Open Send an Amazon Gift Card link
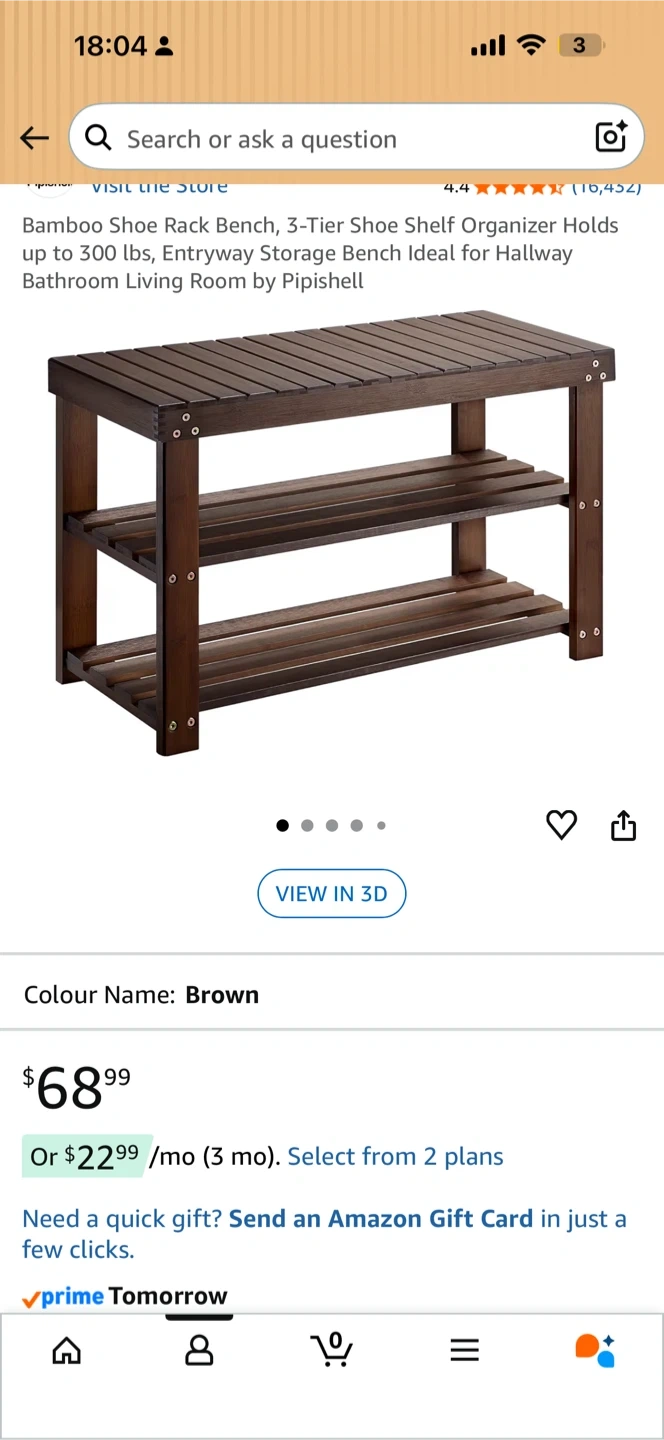The height and width of the screenshot is (1440, 664). (381, 1219)
